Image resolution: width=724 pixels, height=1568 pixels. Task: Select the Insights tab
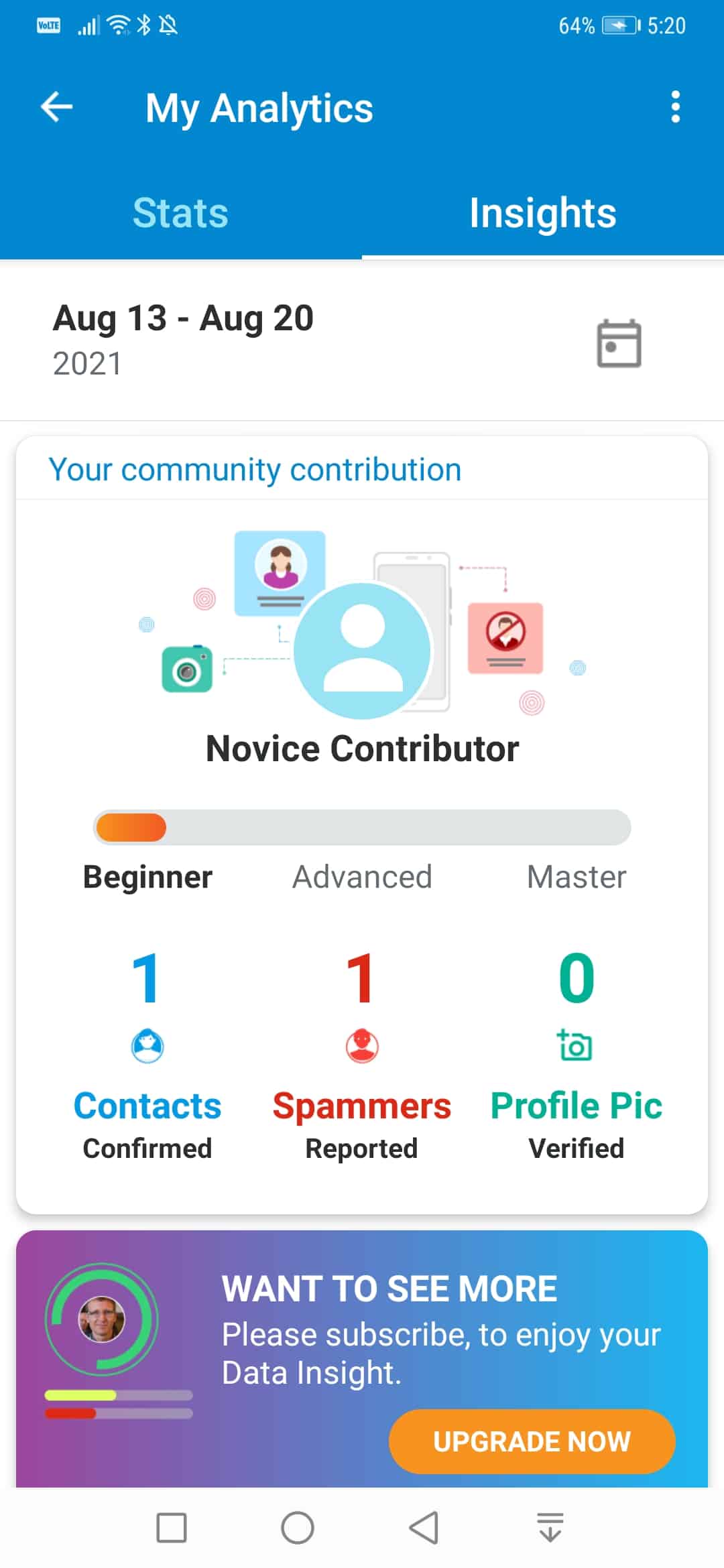click(x=543, y=213)
